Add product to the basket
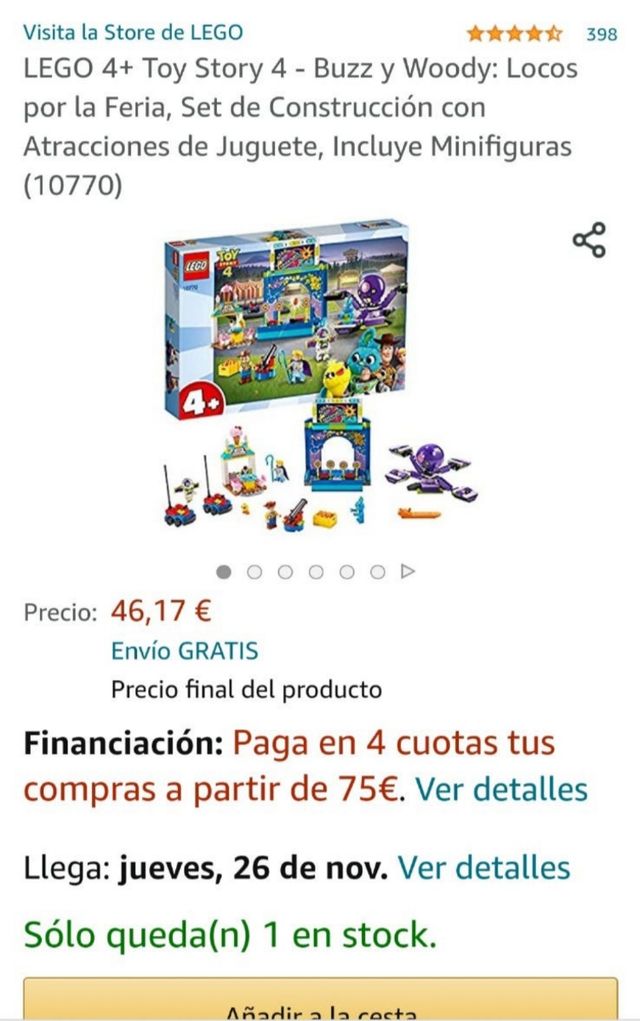The height and width of the screenshot is (1021, 640). click(x=320, y=1003)
